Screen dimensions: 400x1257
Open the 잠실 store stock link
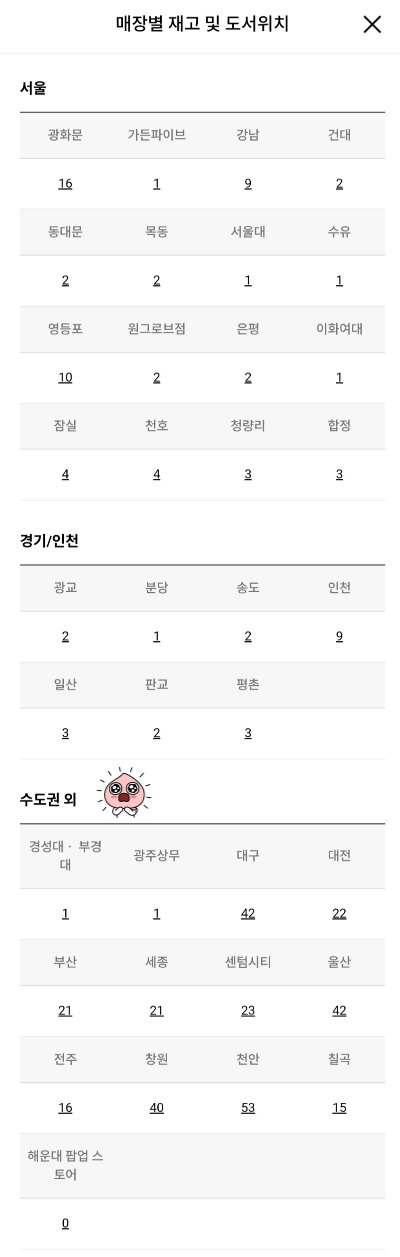[65, 475]
